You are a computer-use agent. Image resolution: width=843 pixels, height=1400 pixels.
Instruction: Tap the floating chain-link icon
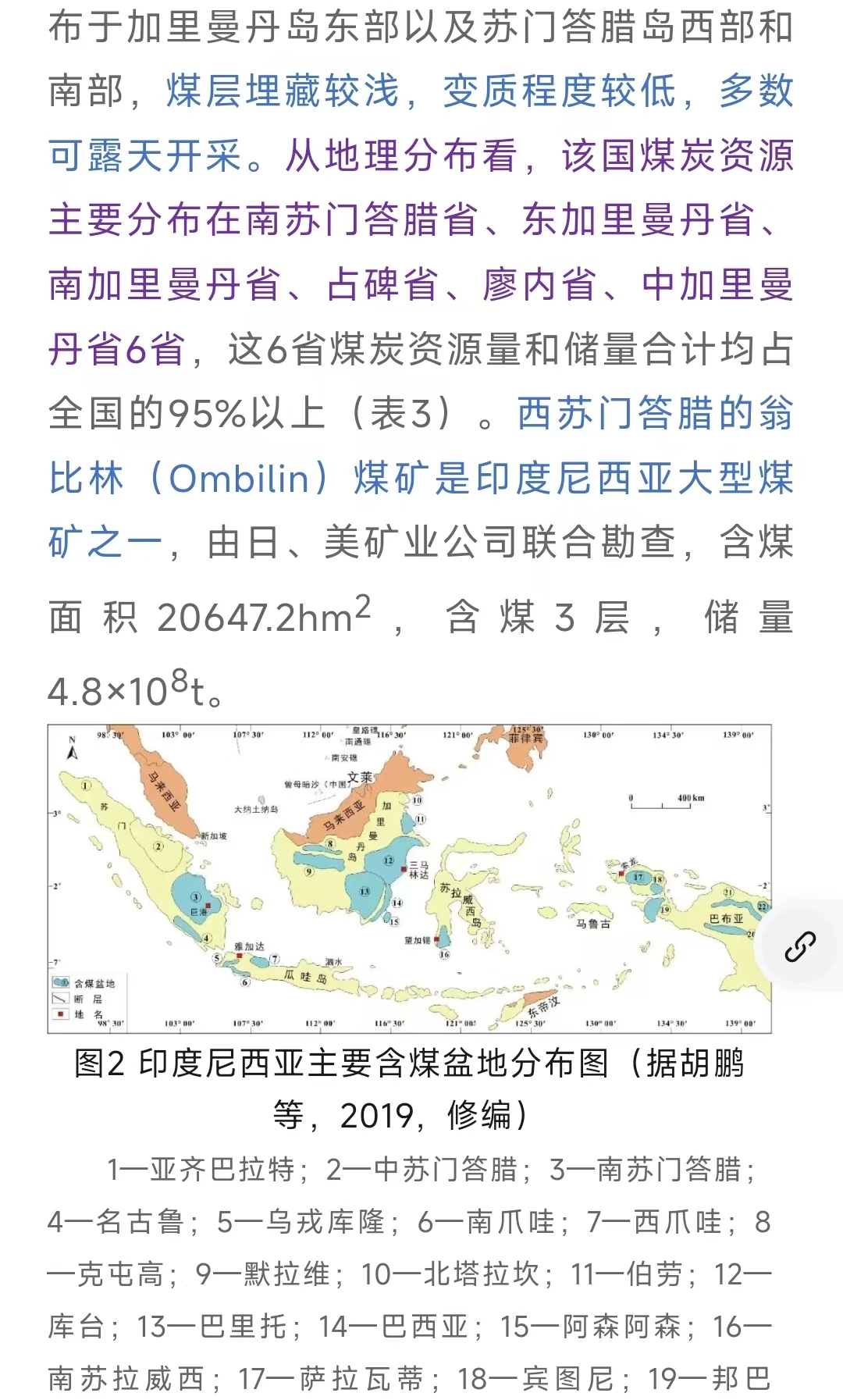click(800, 947)
